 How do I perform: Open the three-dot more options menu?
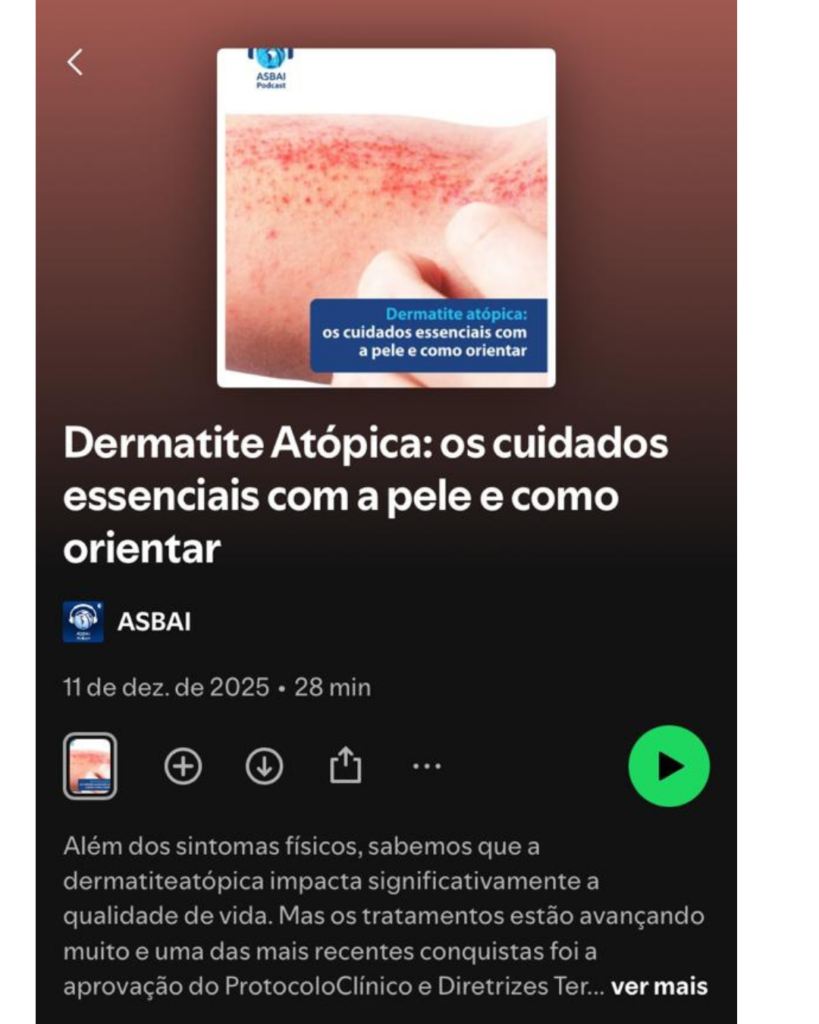pos(427,766)
